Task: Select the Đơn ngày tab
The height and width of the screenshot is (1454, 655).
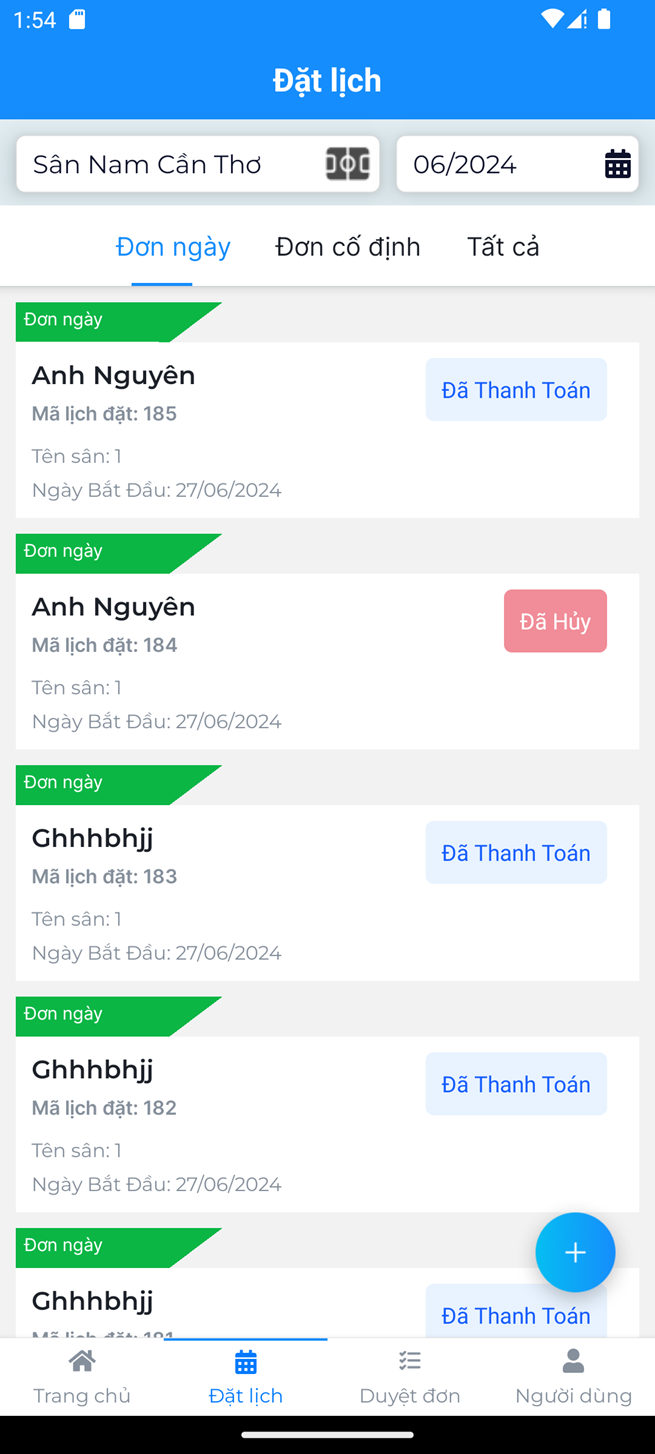Action: point(173,247)
